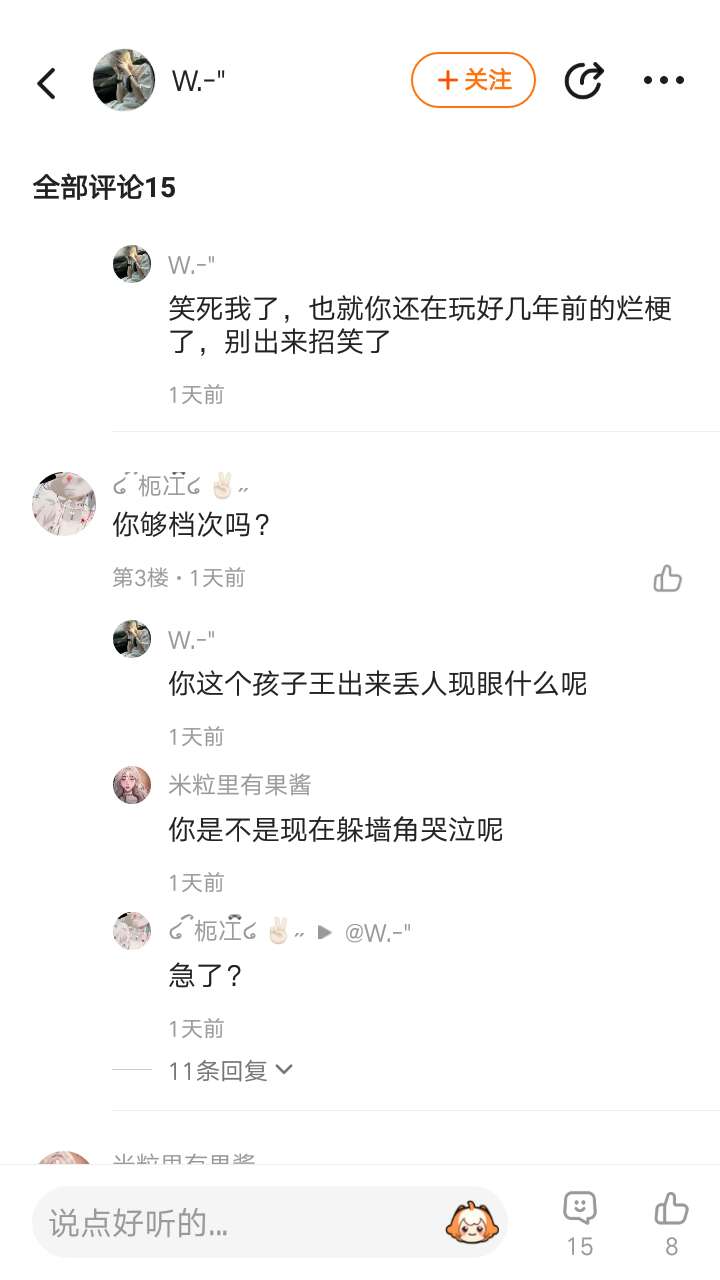720x1280 pixels.
Task: Share this post via the share icon
Action: [583, 81]
